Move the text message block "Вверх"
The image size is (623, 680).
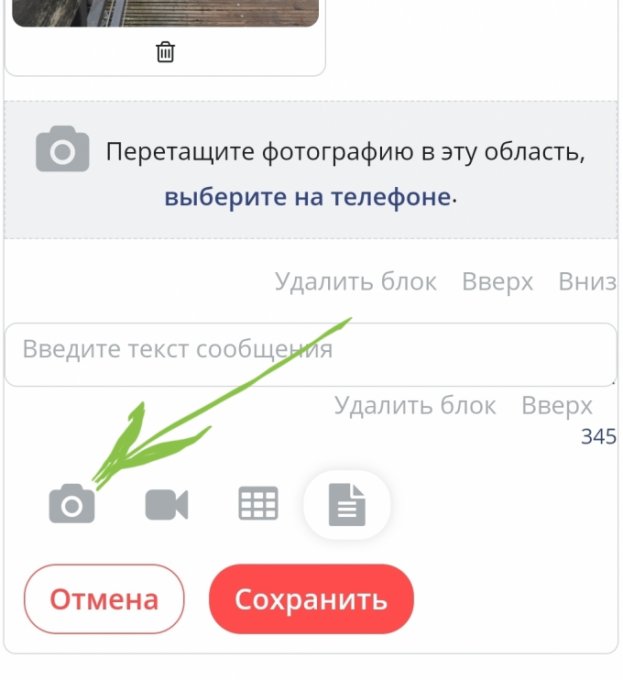point(557,406)
